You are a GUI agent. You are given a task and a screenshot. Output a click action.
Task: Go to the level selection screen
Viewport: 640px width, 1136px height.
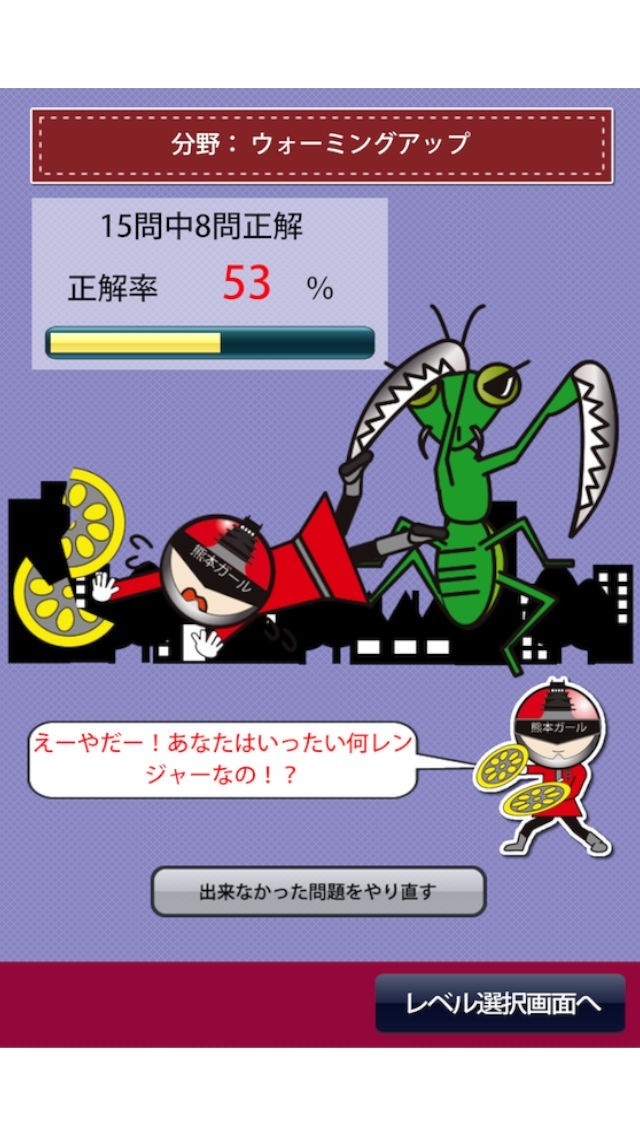(500, 1003)
